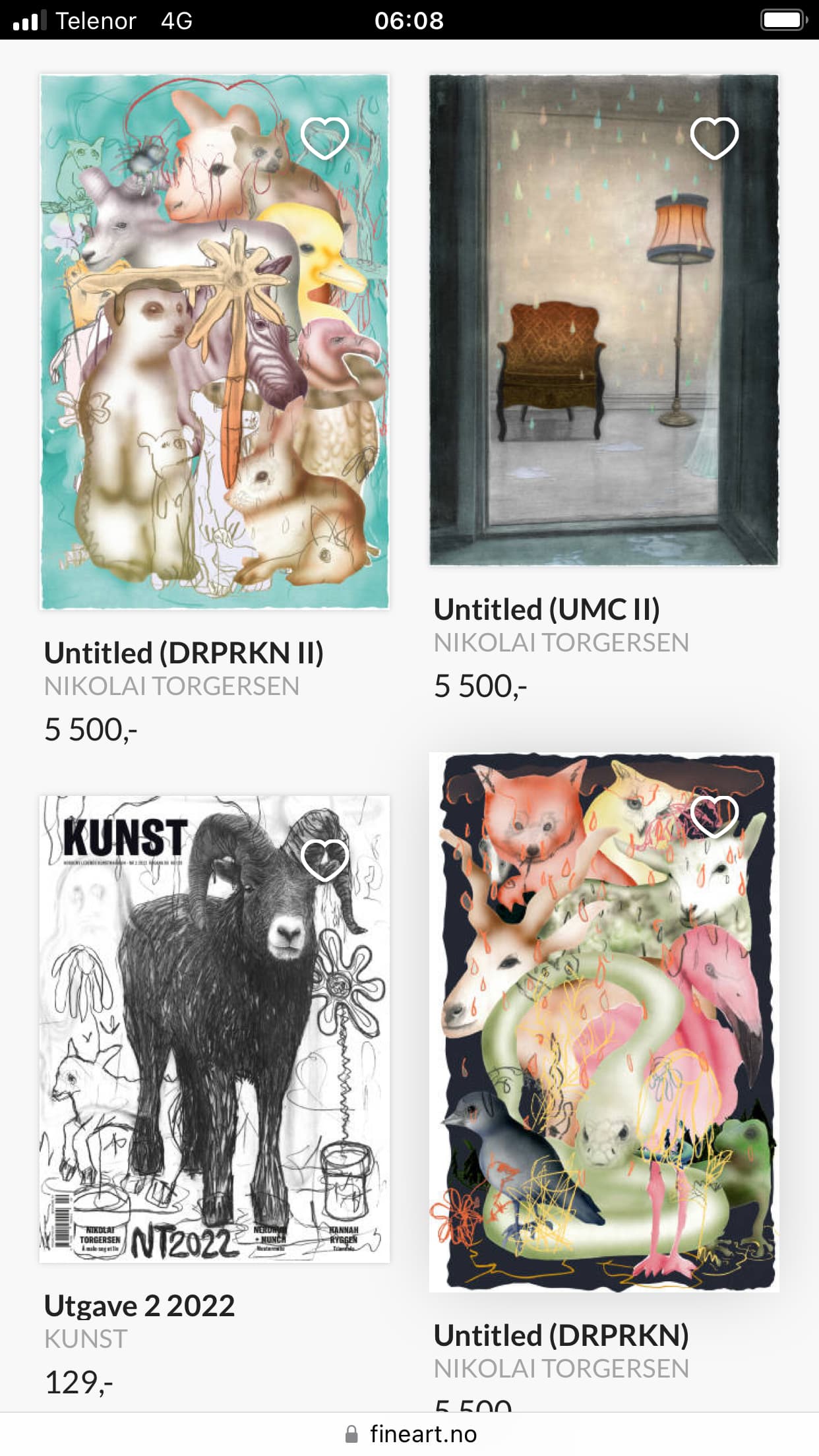Favorite Untitled (DRPRKN II) with its heart icon
This screenshot has width=819, height=1456.
click(324, 138)
